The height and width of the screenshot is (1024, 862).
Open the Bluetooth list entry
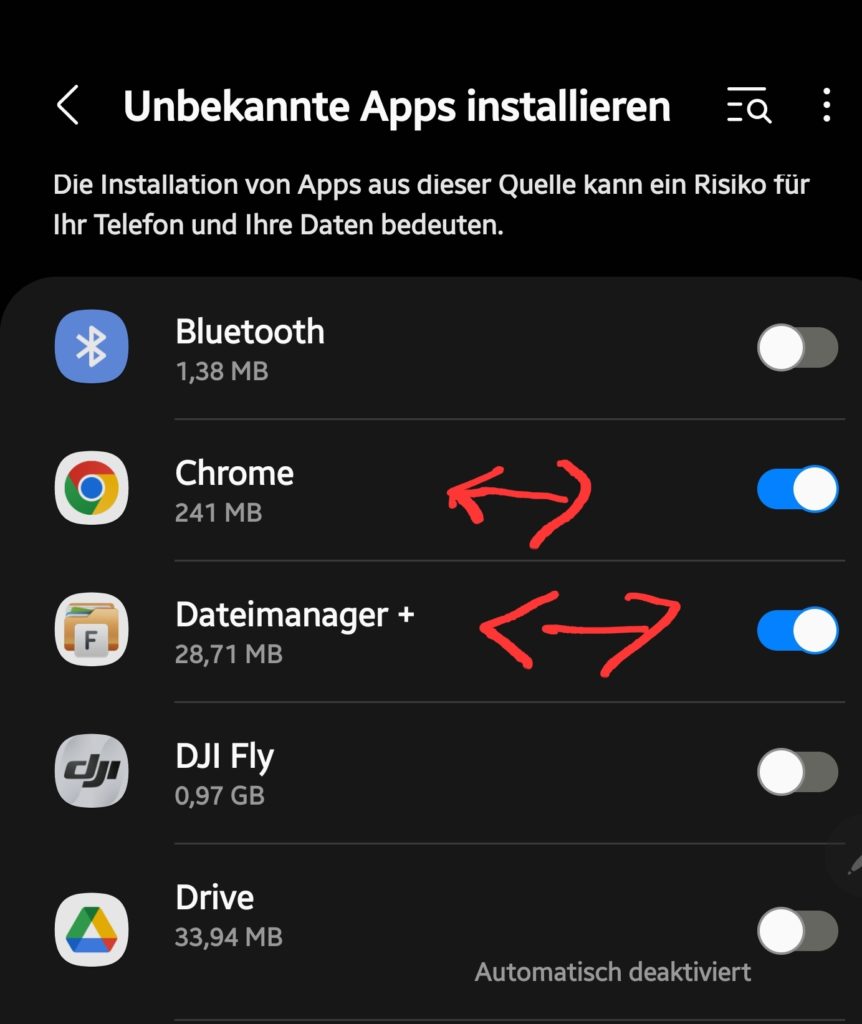(x=300, y=346)
